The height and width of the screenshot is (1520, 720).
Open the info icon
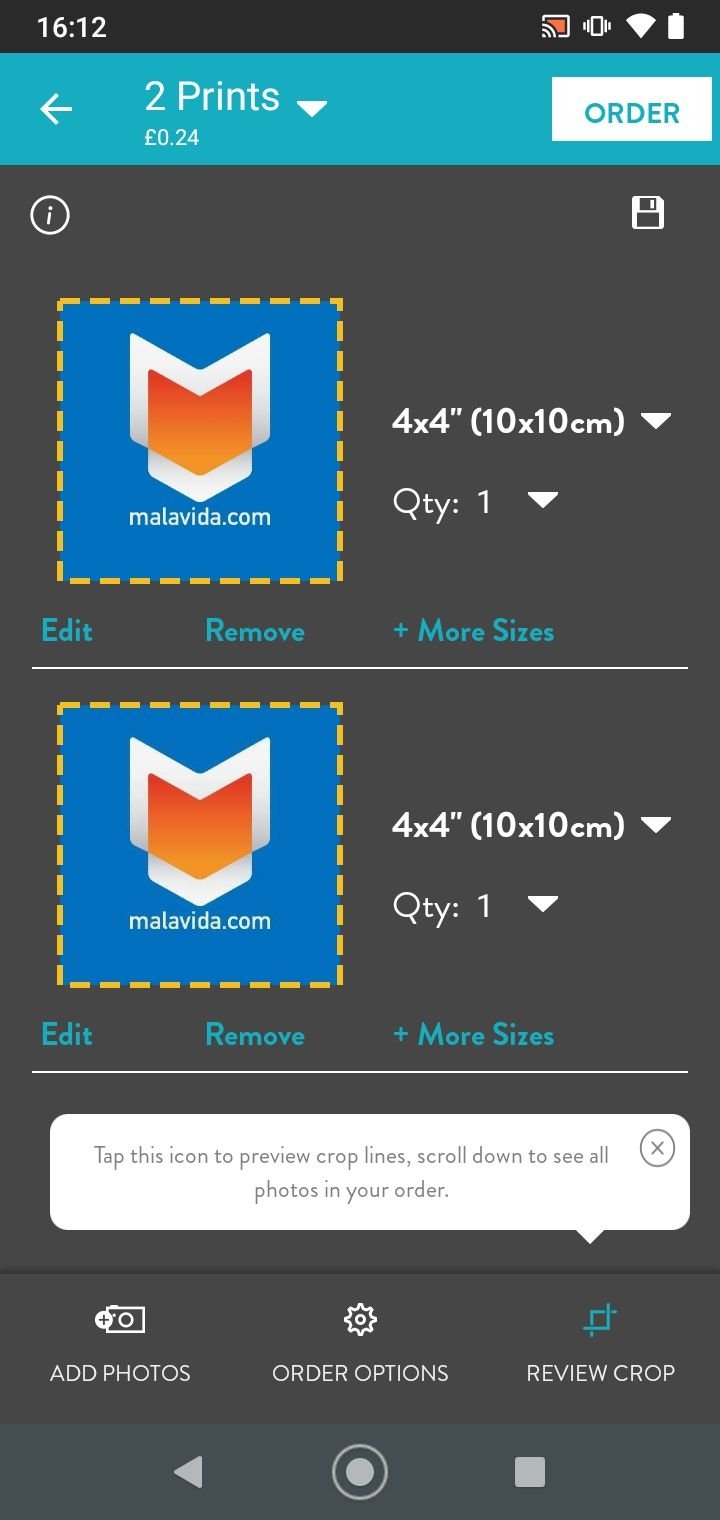(50, 215)
